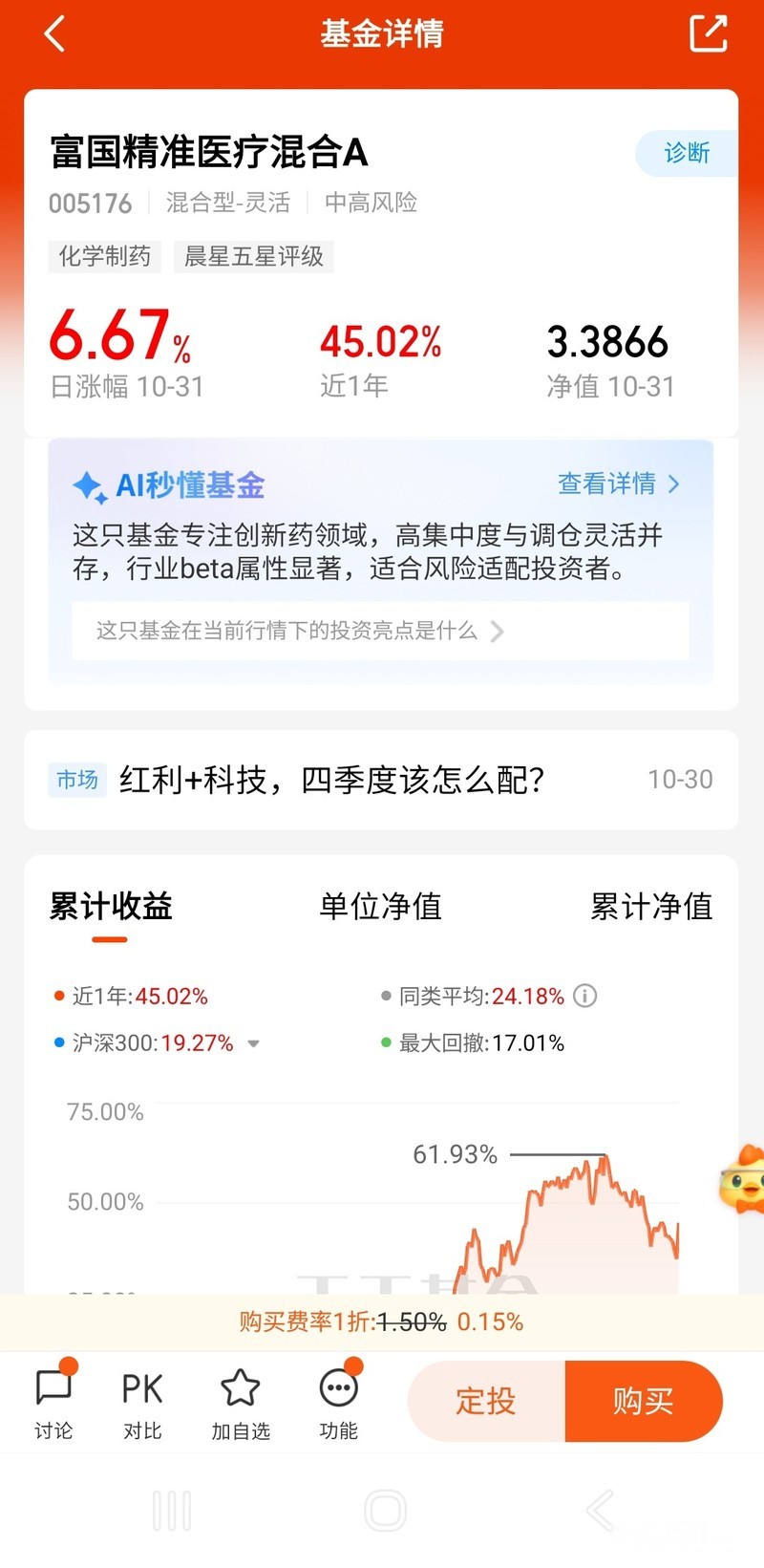Add fund to watchlist with 加自选
The height and width of the screenshot is (1568, 764).
point(241,1402)
